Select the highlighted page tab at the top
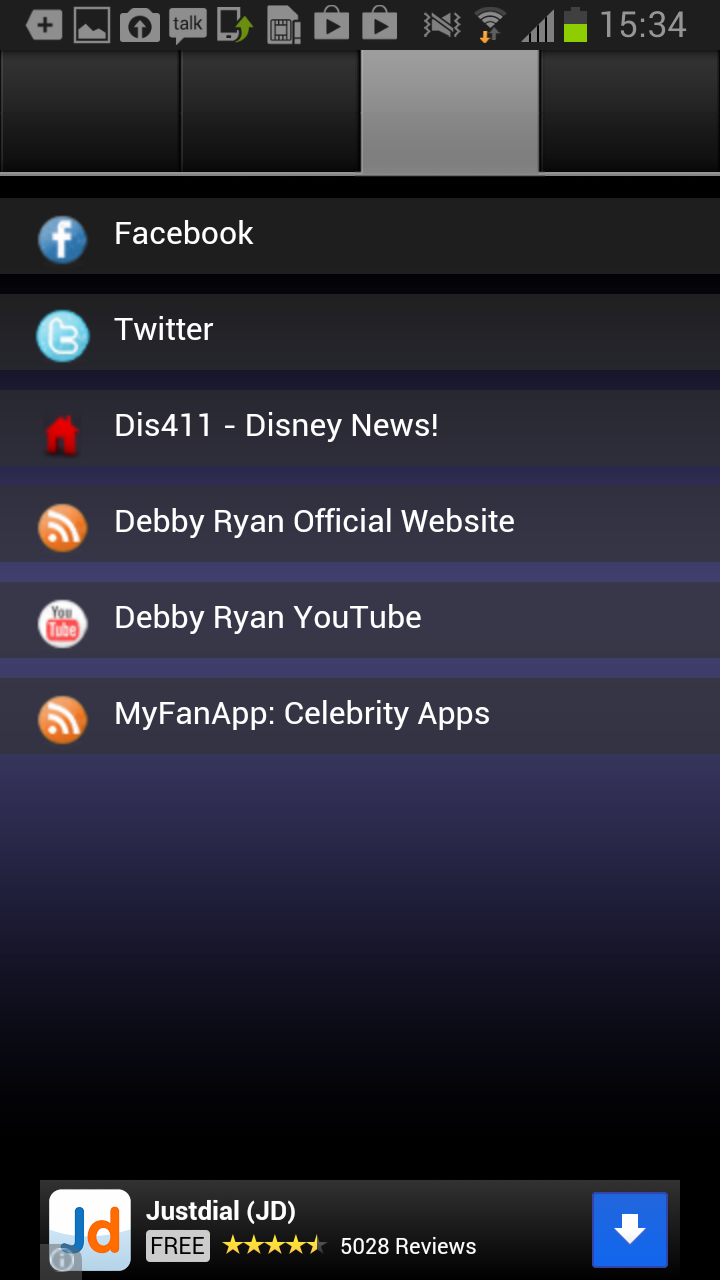 click(450, 110)
